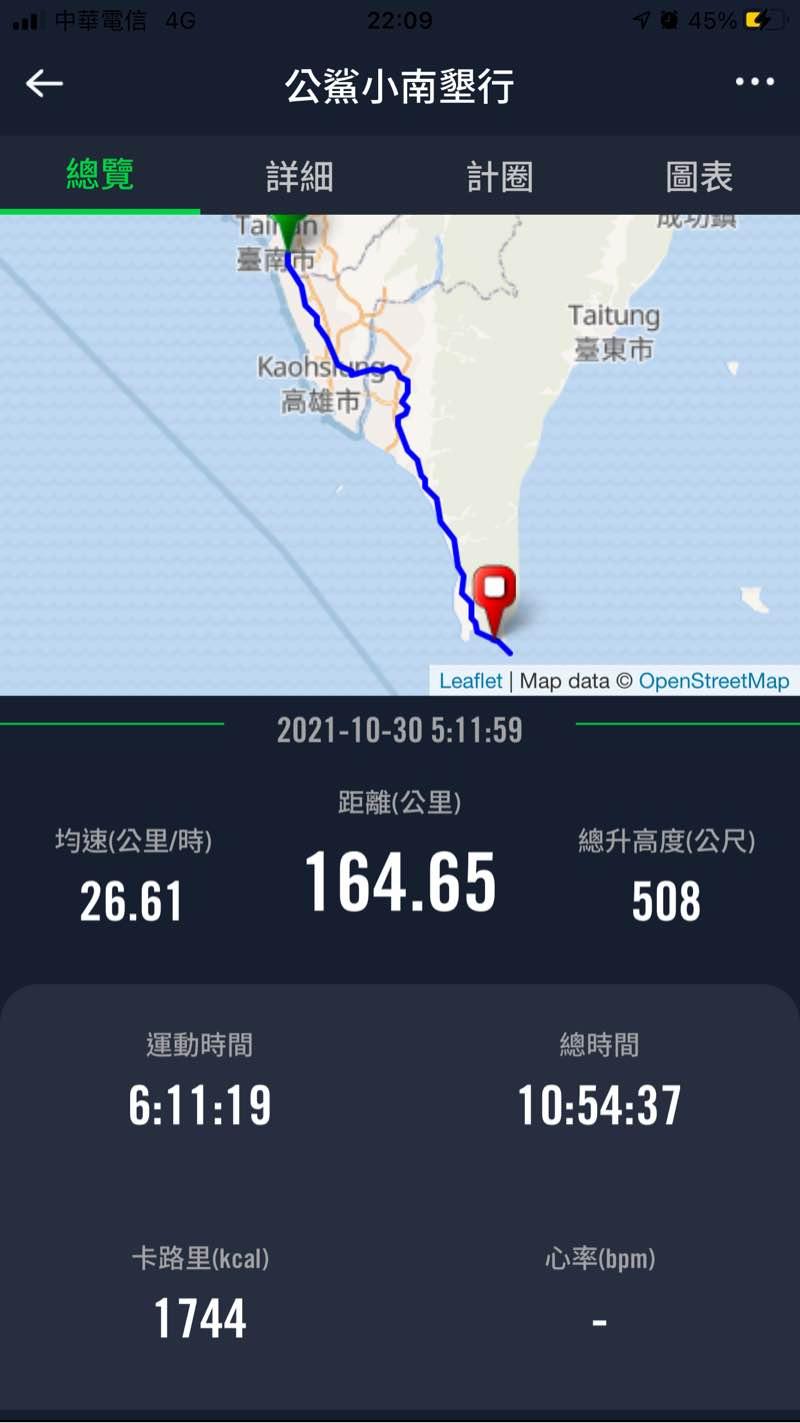Open the 圖表 charts tab
Viewport: 800px width, 1423px height.
pos(699,177)
